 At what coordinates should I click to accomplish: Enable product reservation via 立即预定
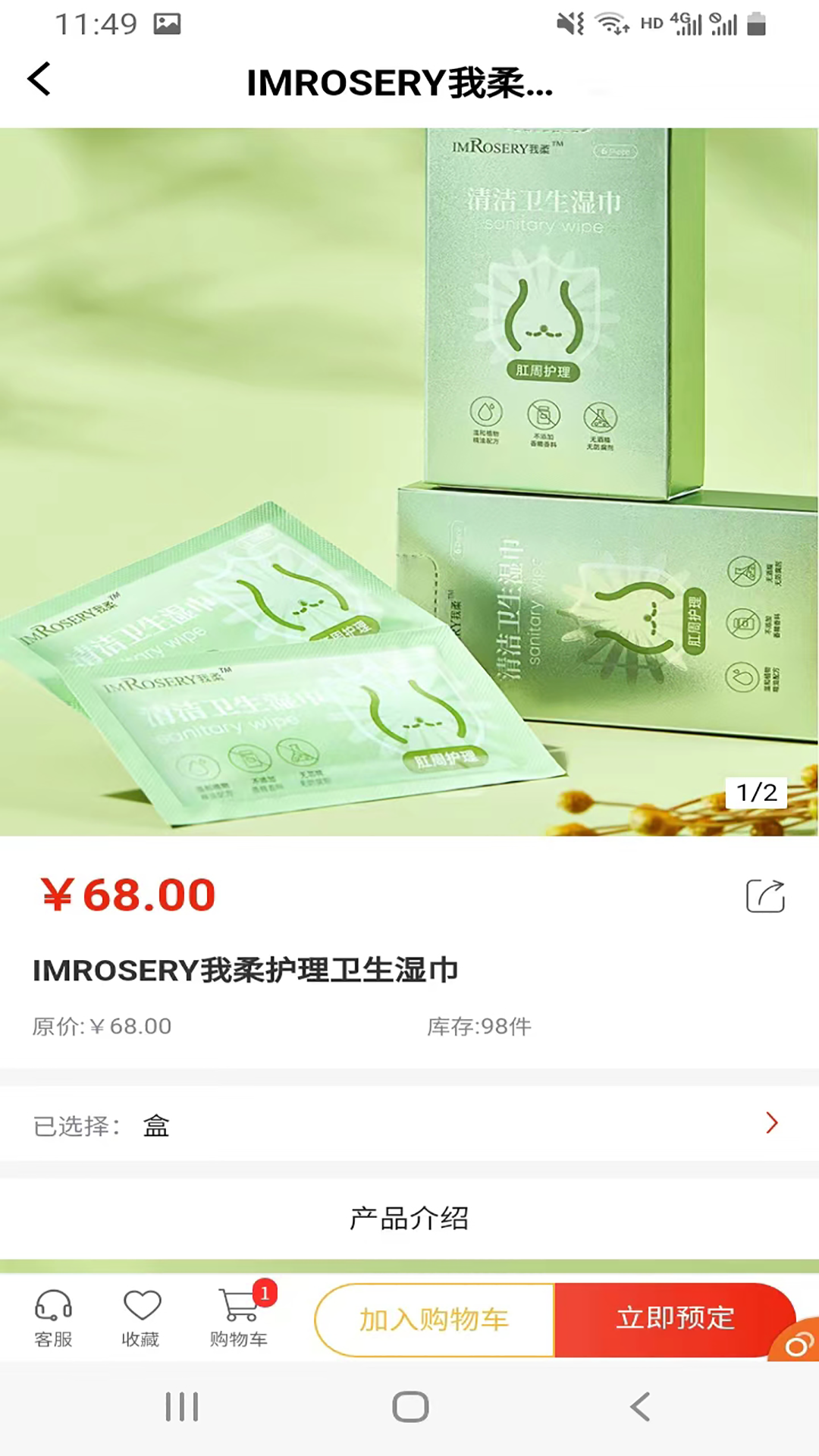coord(675,1319)
